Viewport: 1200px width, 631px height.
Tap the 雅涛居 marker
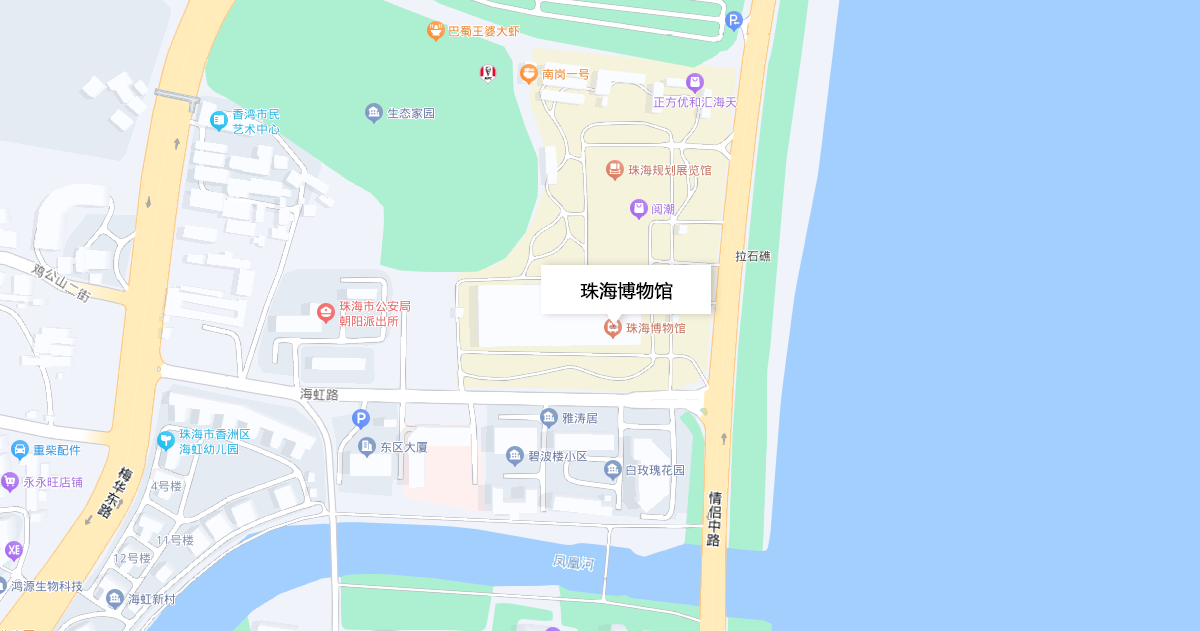pyautogui.click(x=548, y=417)
